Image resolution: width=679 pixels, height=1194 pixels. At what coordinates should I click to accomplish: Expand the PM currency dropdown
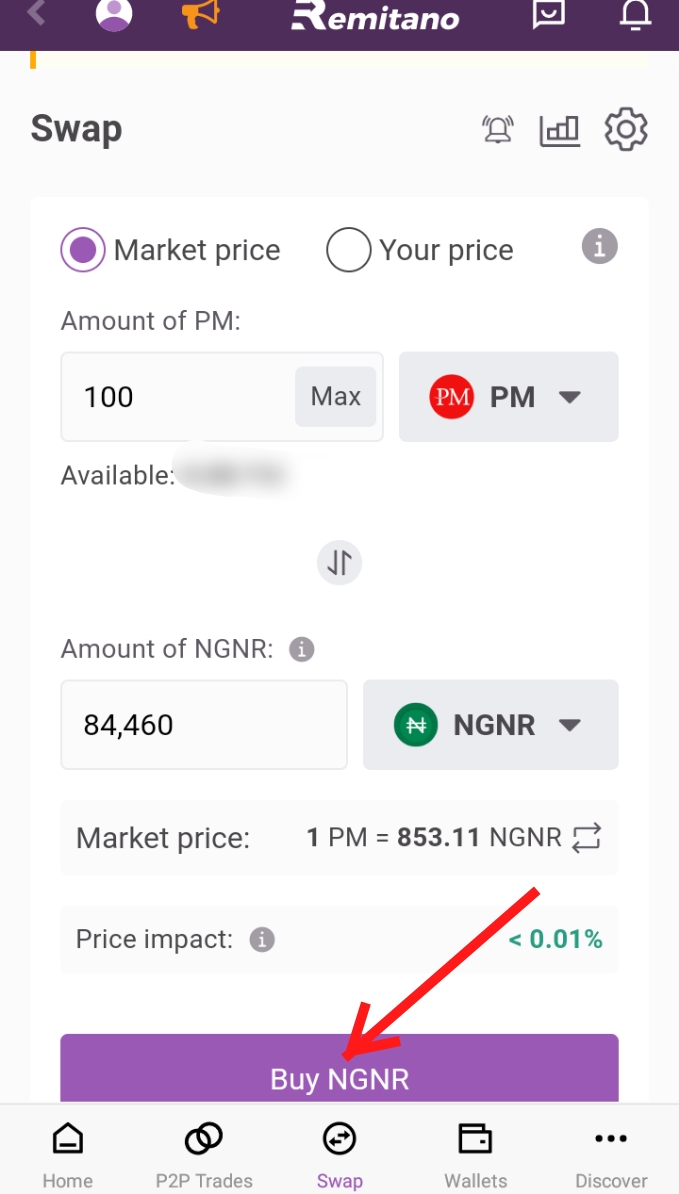pyautogui.click(x=508, y=397)
